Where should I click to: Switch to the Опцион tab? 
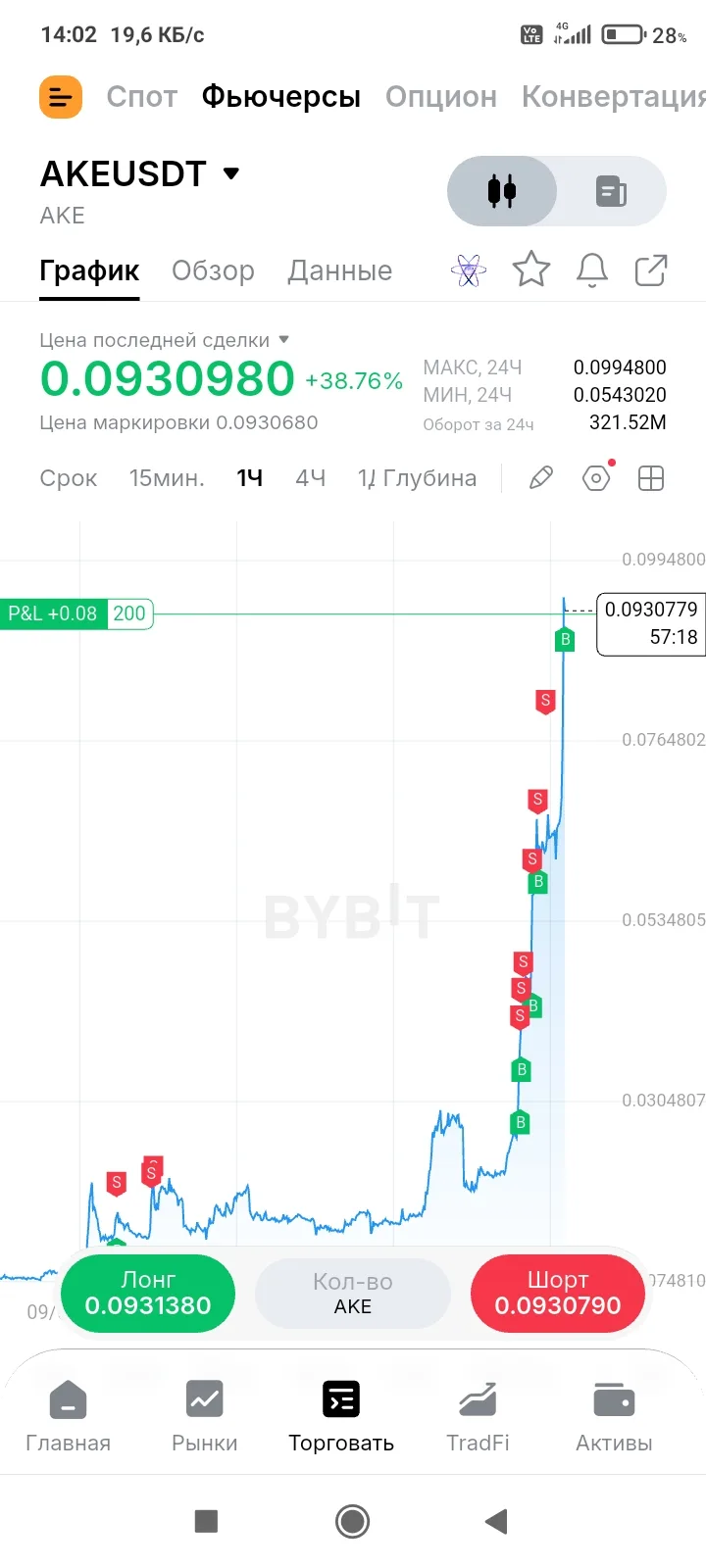pos(441,97)
